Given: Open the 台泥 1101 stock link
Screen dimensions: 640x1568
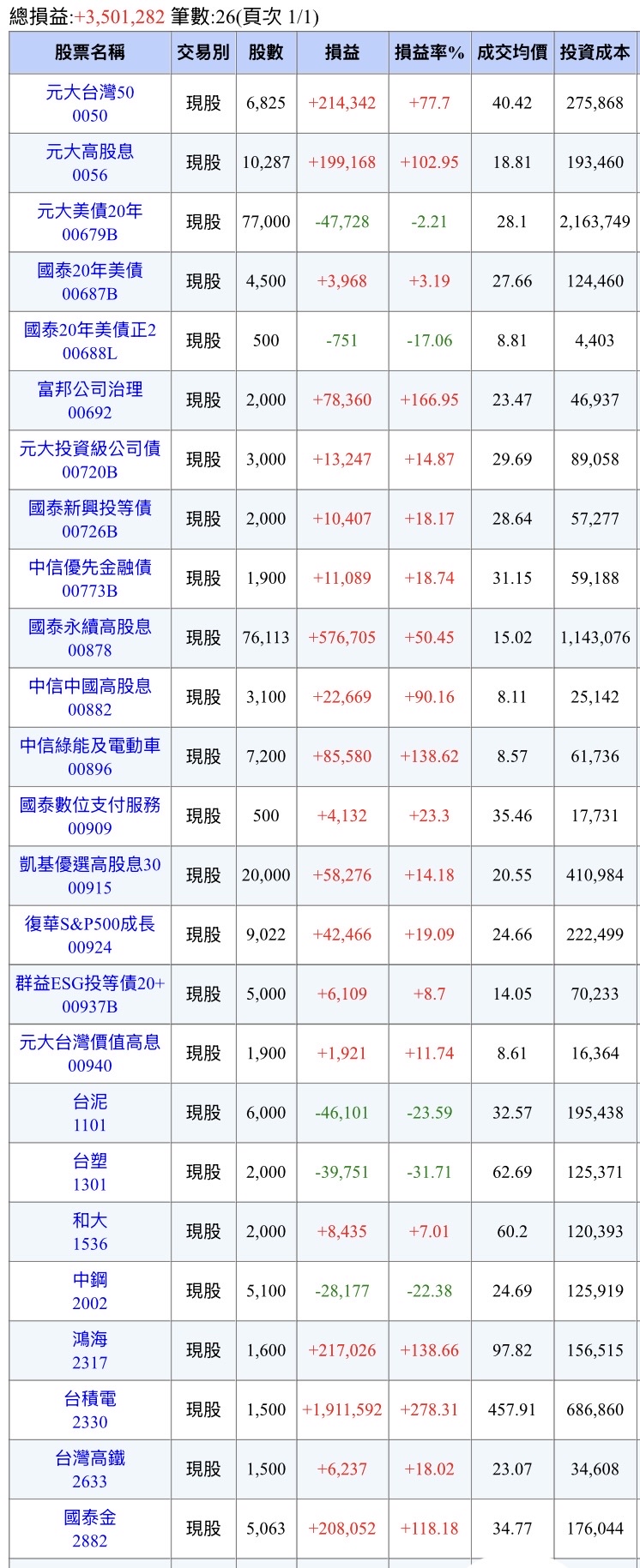Looking at the screenshot, I should coord(90,1113).
